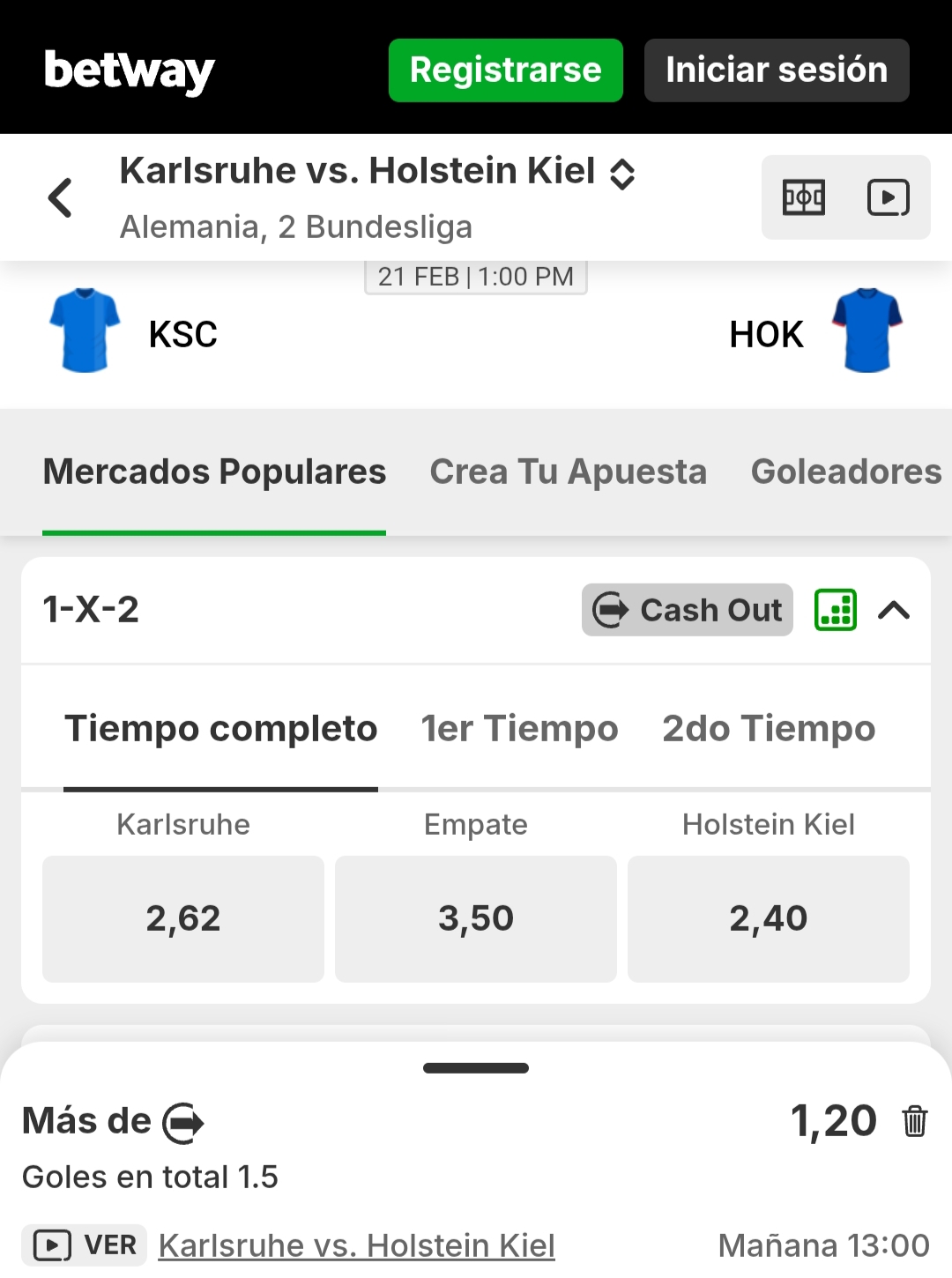Delete the bet from the slip
The image size is (952, 1278).
(x=914, y=1121)
